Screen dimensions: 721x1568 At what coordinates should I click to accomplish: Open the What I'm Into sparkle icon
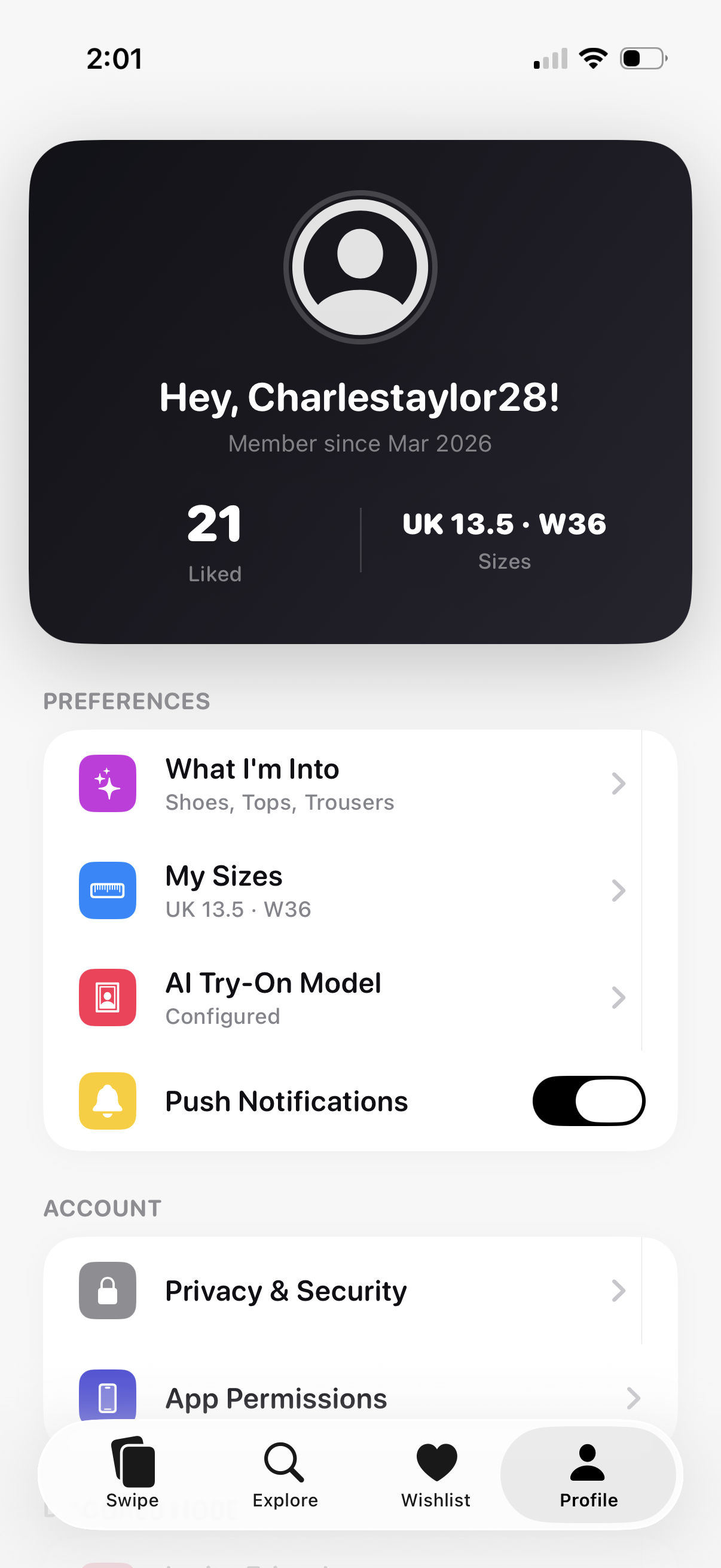pos(107,783)
